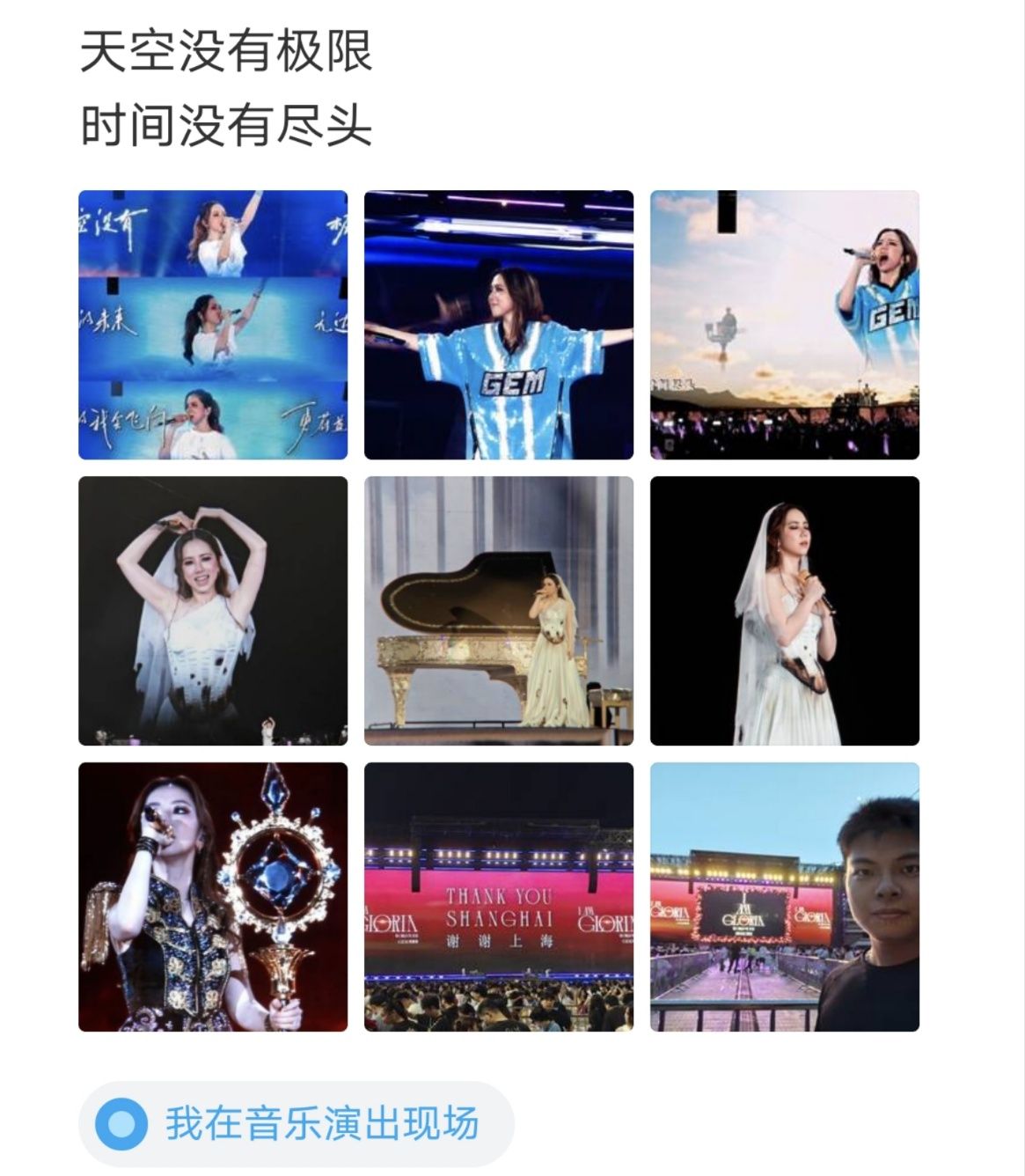View the white veil dress photo on black background

click(x=784, y=611)
